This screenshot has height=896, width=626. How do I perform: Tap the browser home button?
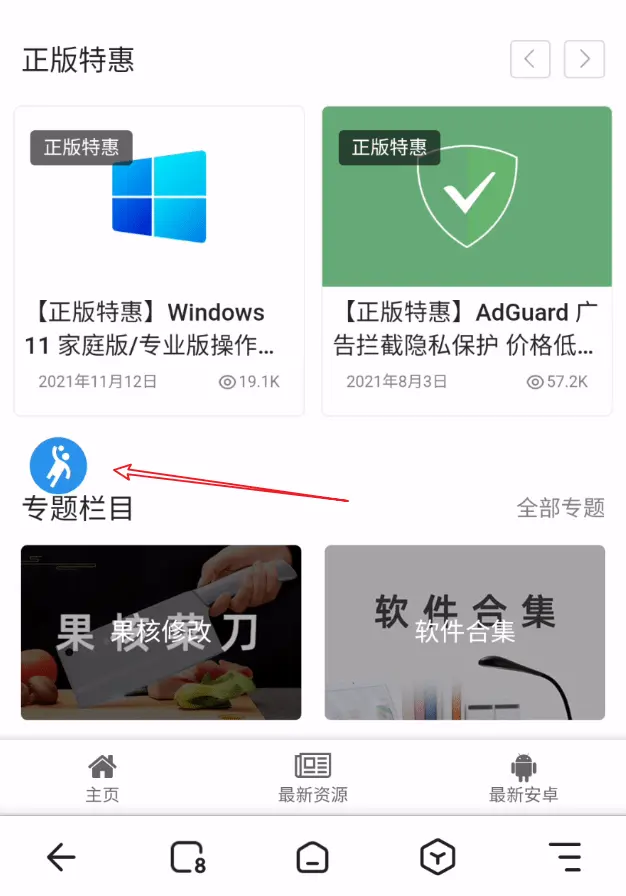tap(312, 857)
